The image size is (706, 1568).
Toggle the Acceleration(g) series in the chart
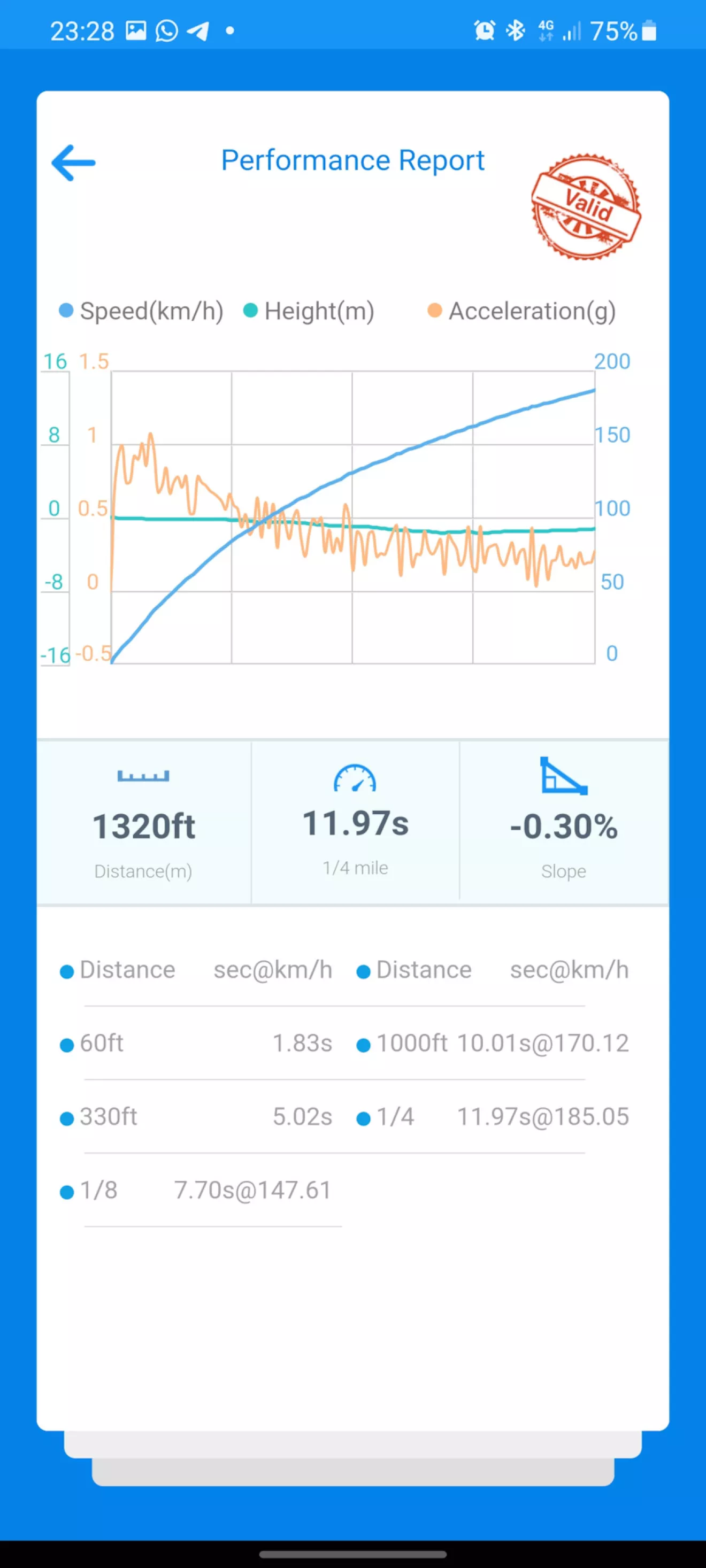[522, 311]
